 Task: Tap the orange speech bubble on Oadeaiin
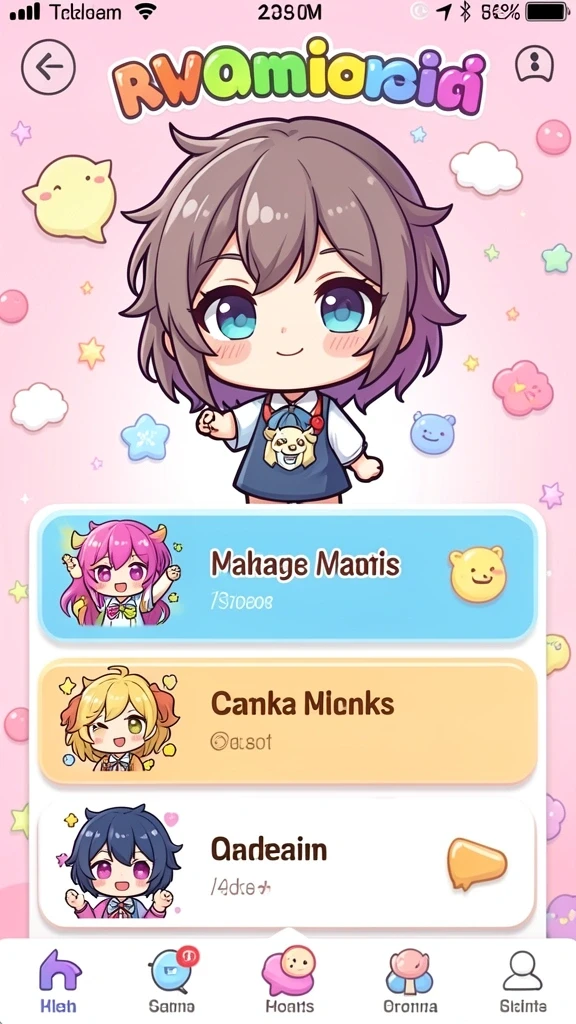click(476, 863)
